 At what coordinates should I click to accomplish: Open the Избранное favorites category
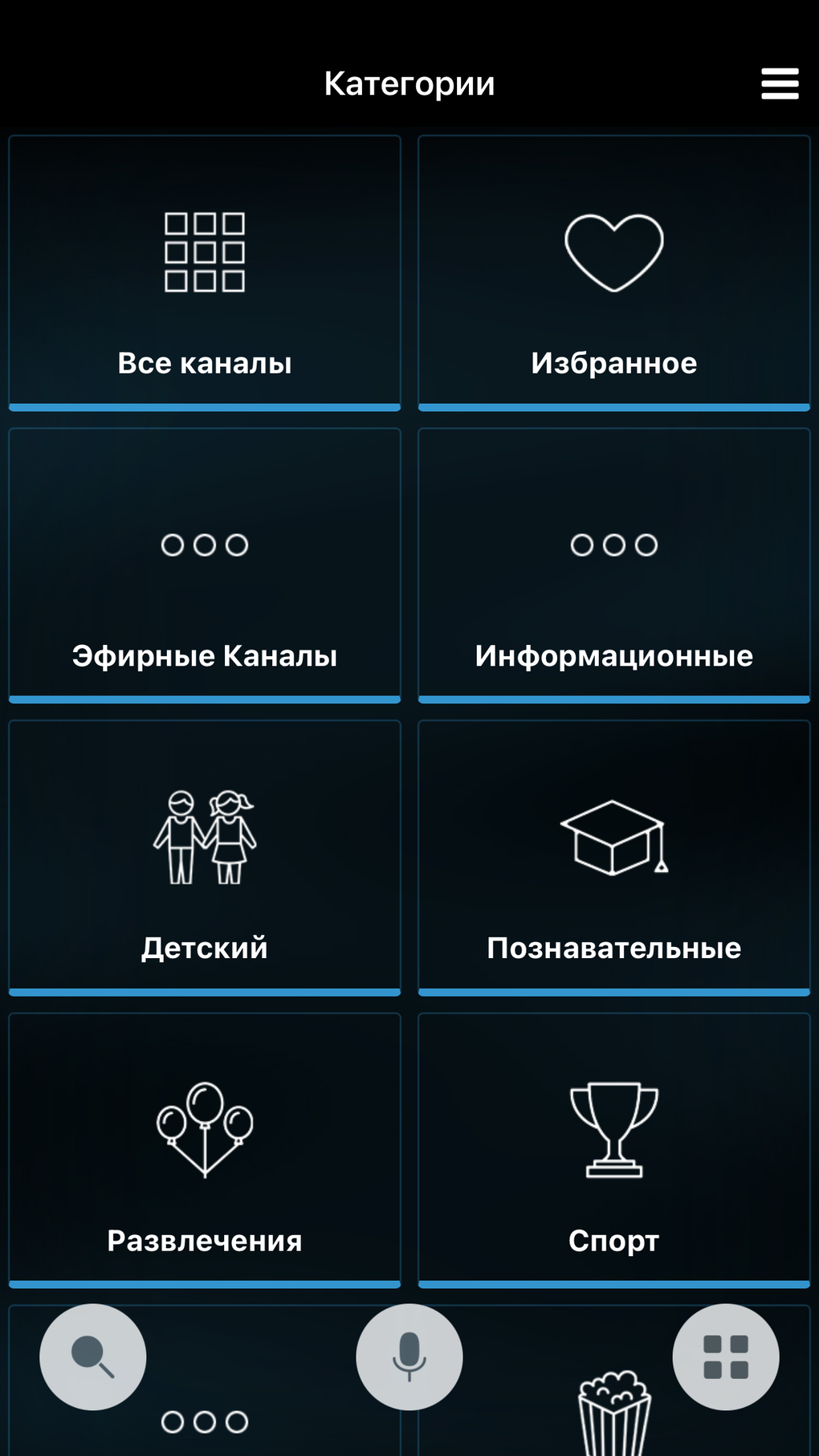(x=614, y=273)
